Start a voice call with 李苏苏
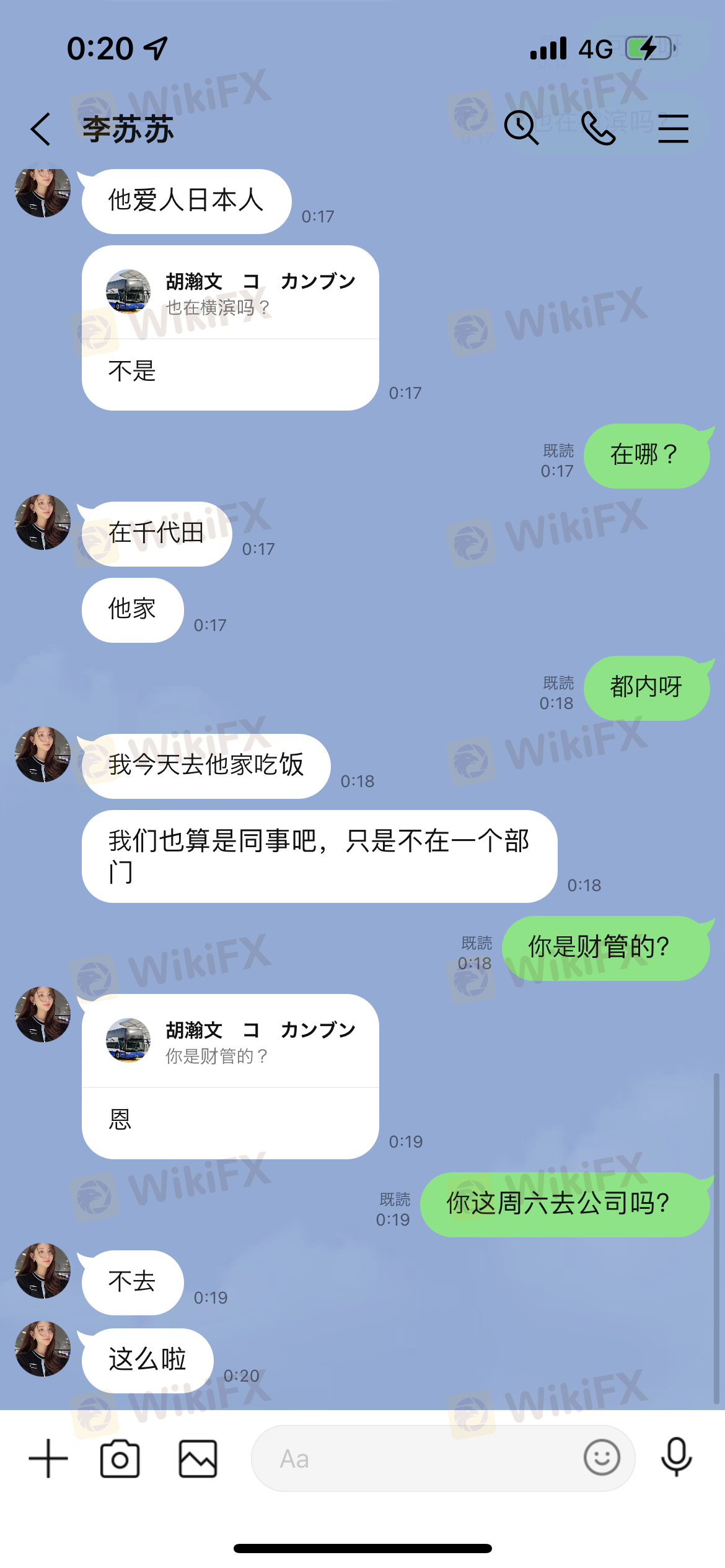Screen dimensions: 725x1568 (x=598, y=128)
